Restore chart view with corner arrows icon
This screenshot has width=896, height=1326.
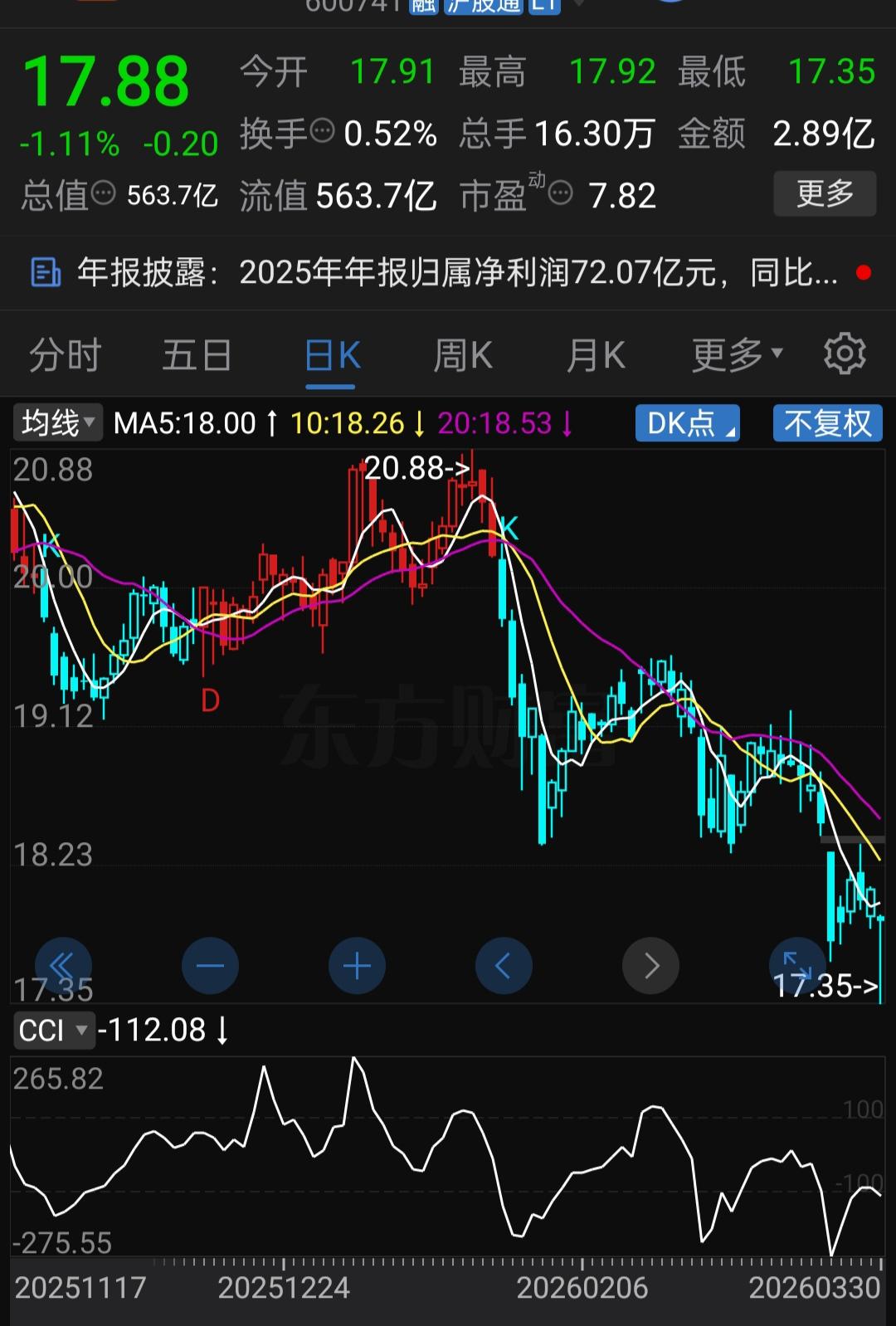click(797, 965)
